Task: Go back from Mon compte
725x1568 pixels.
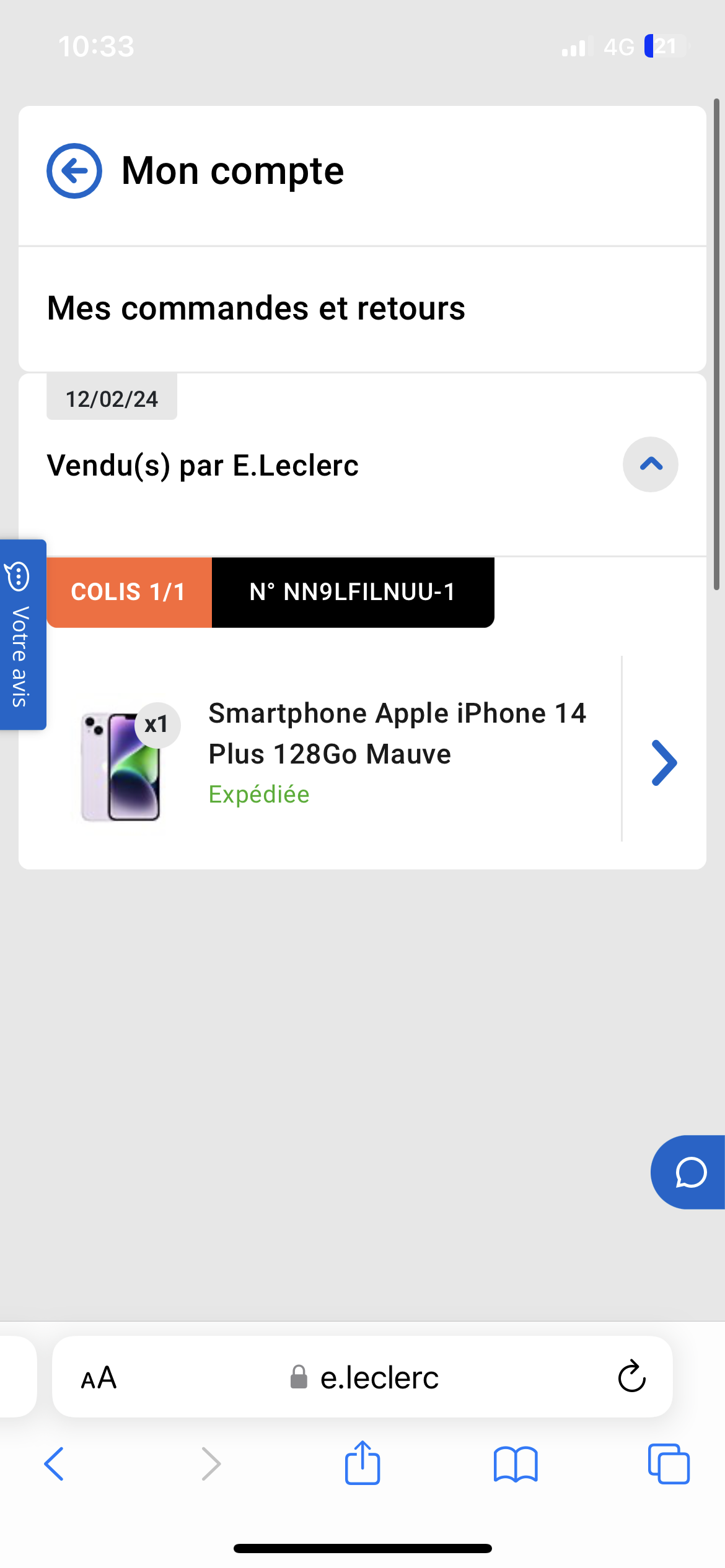Action: tap(74, 171)
